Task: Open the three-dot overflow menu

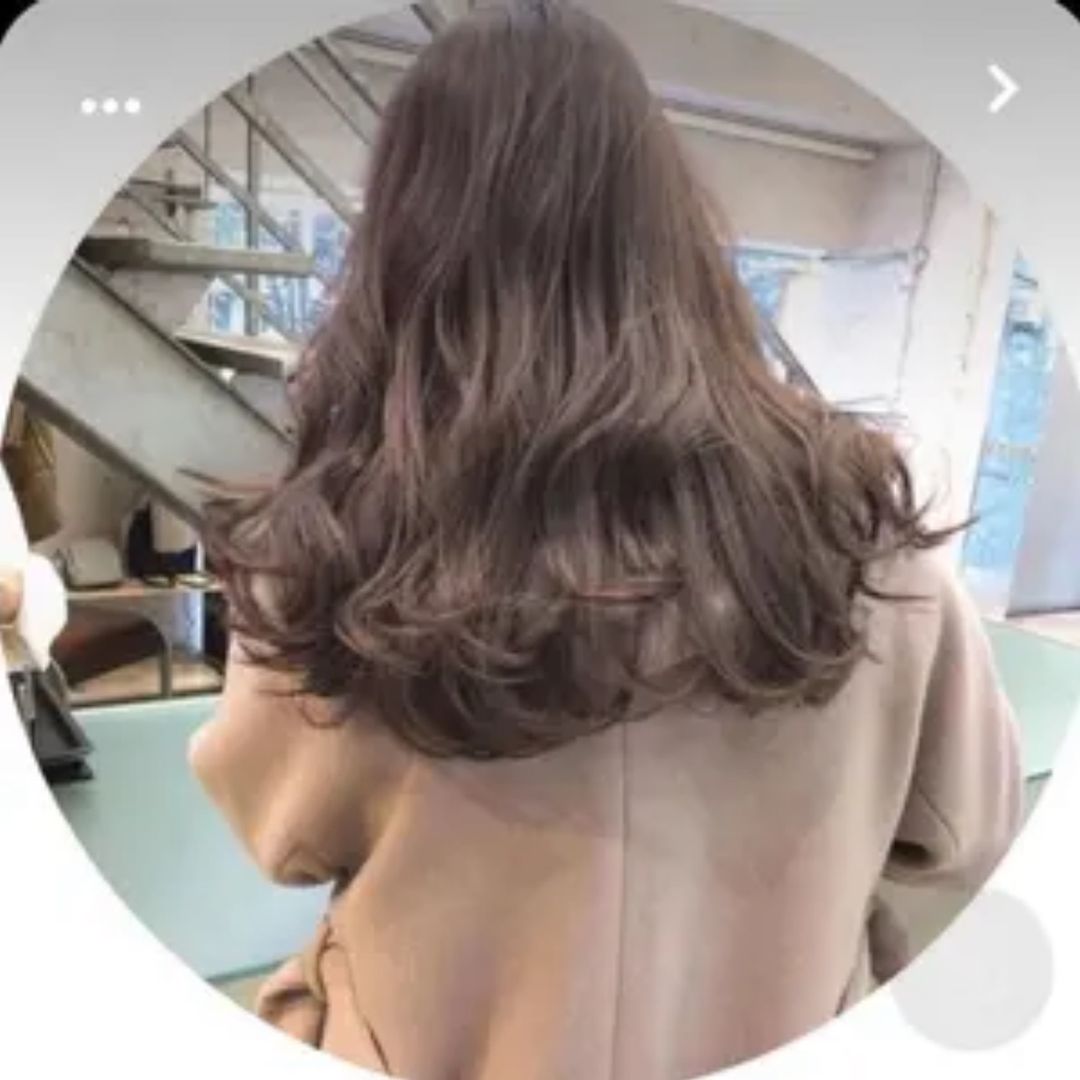Action: pos(111,106)
